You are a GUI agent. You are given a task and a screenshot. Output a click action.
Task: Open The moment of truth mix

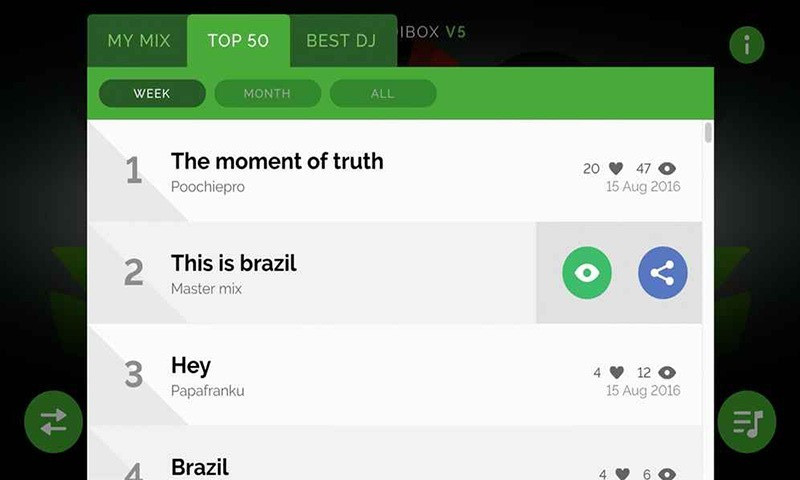[277, 162]
